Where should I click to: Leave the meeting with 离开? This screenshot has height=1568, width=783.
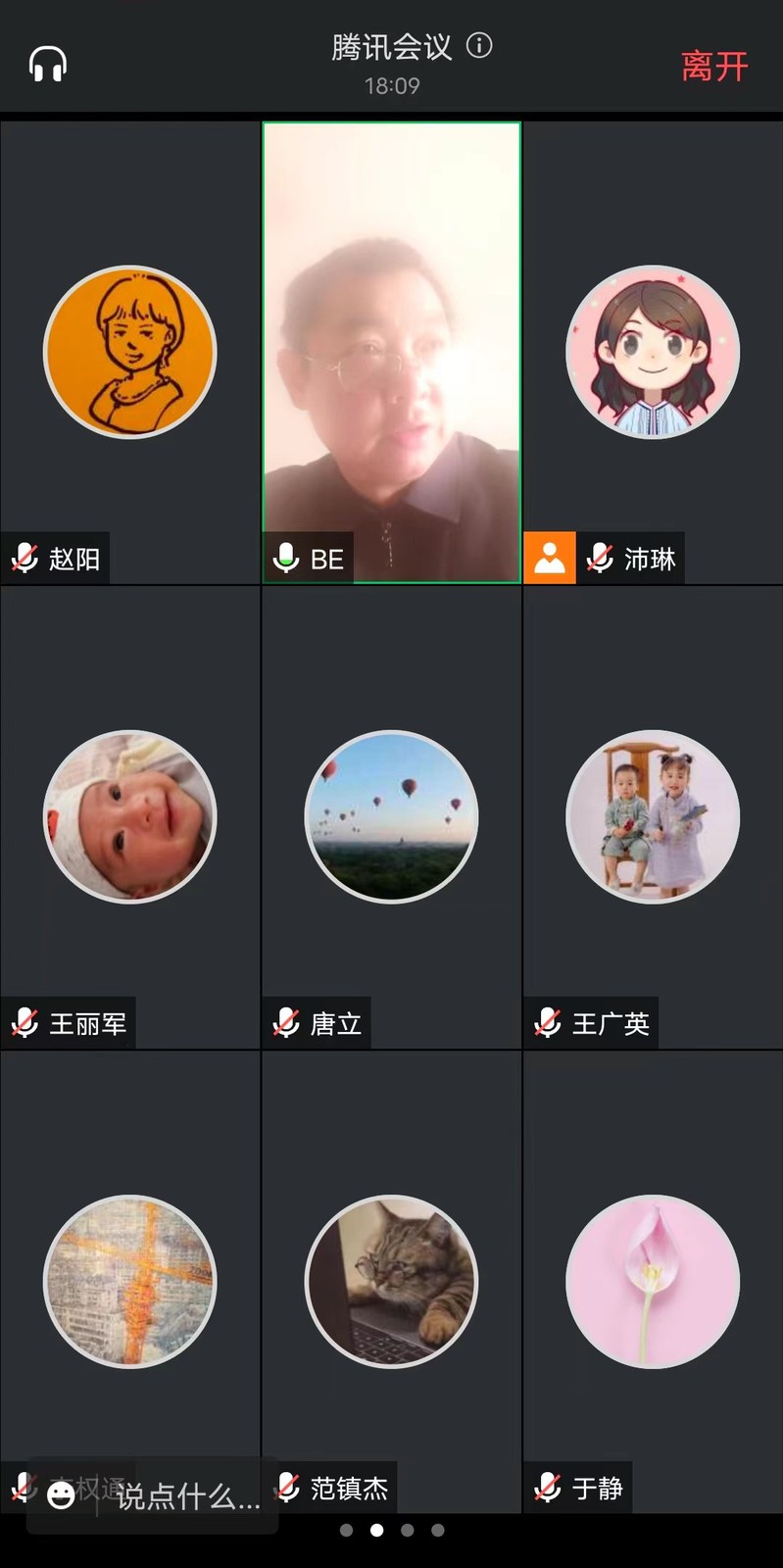(x=714, y=66)
